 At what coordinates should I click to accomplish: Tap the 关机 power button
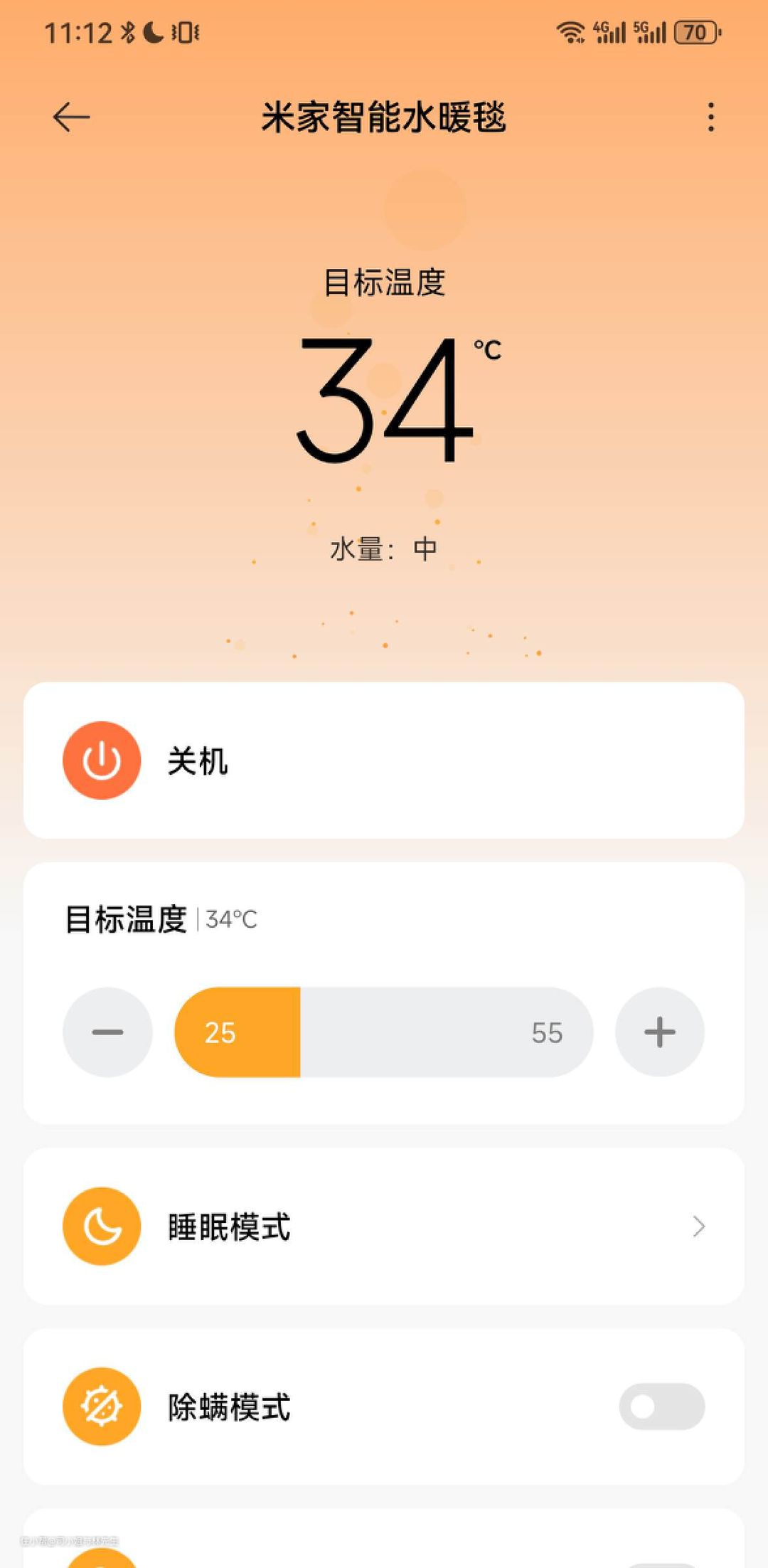tap(102, 761)
